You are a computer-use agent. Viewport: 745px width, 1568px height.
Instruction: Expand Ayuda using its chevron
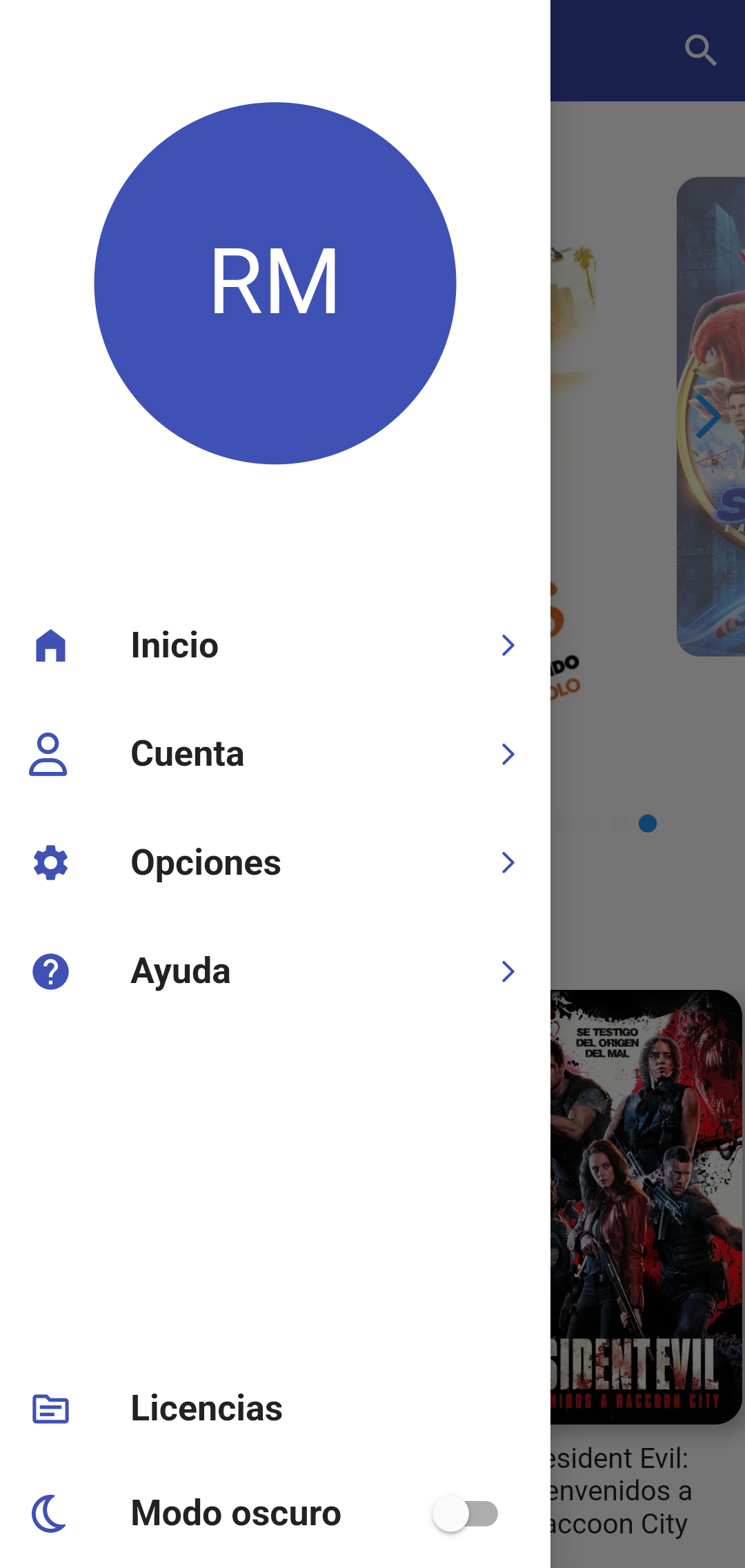(508, 971)
